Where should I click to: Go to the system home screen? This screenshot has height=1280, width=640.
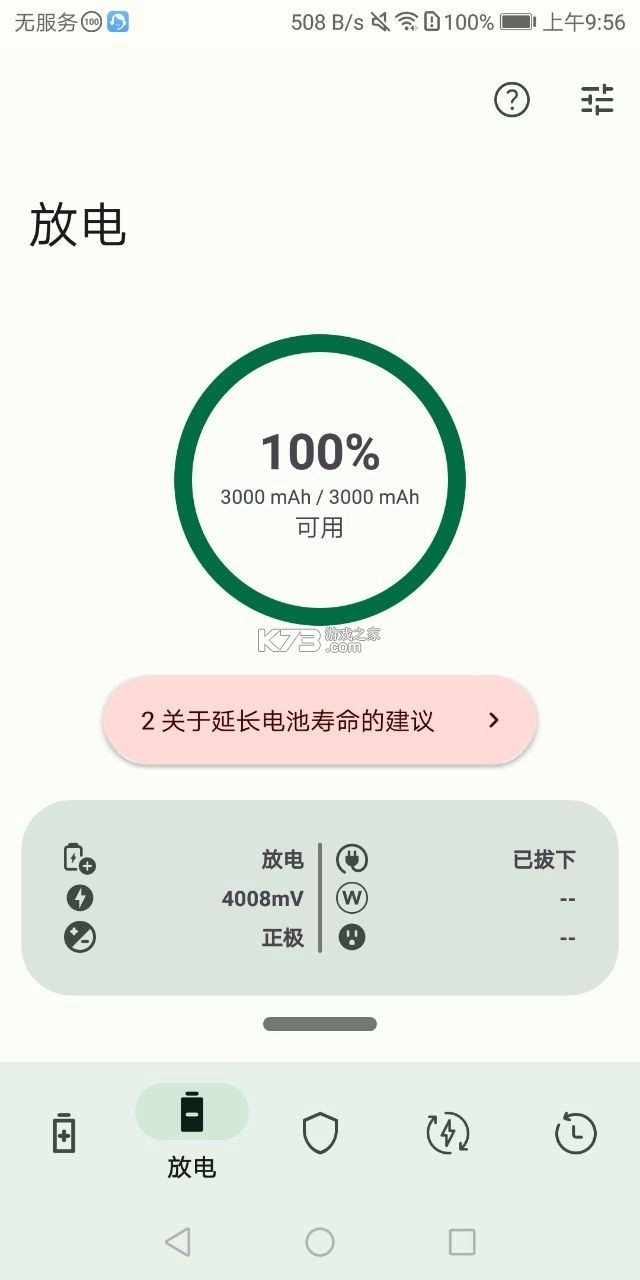[320, 1242]
